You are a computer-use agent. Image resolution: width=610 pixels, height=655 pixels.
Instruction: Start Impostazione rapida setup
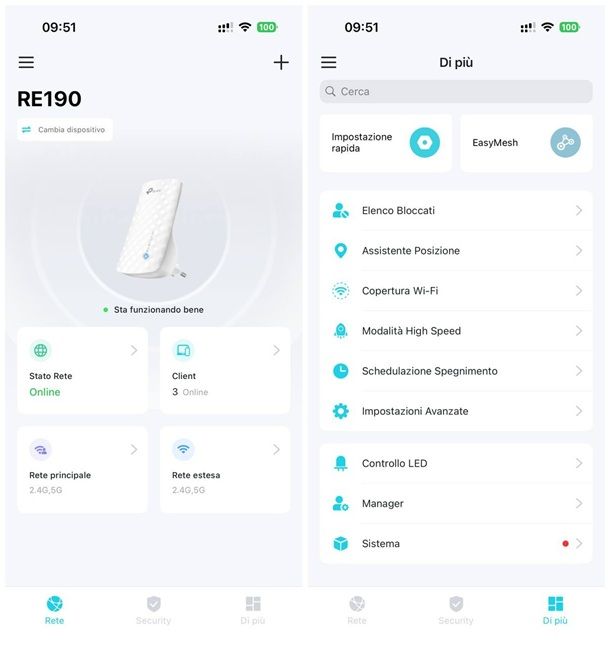(x=386, y=143)
